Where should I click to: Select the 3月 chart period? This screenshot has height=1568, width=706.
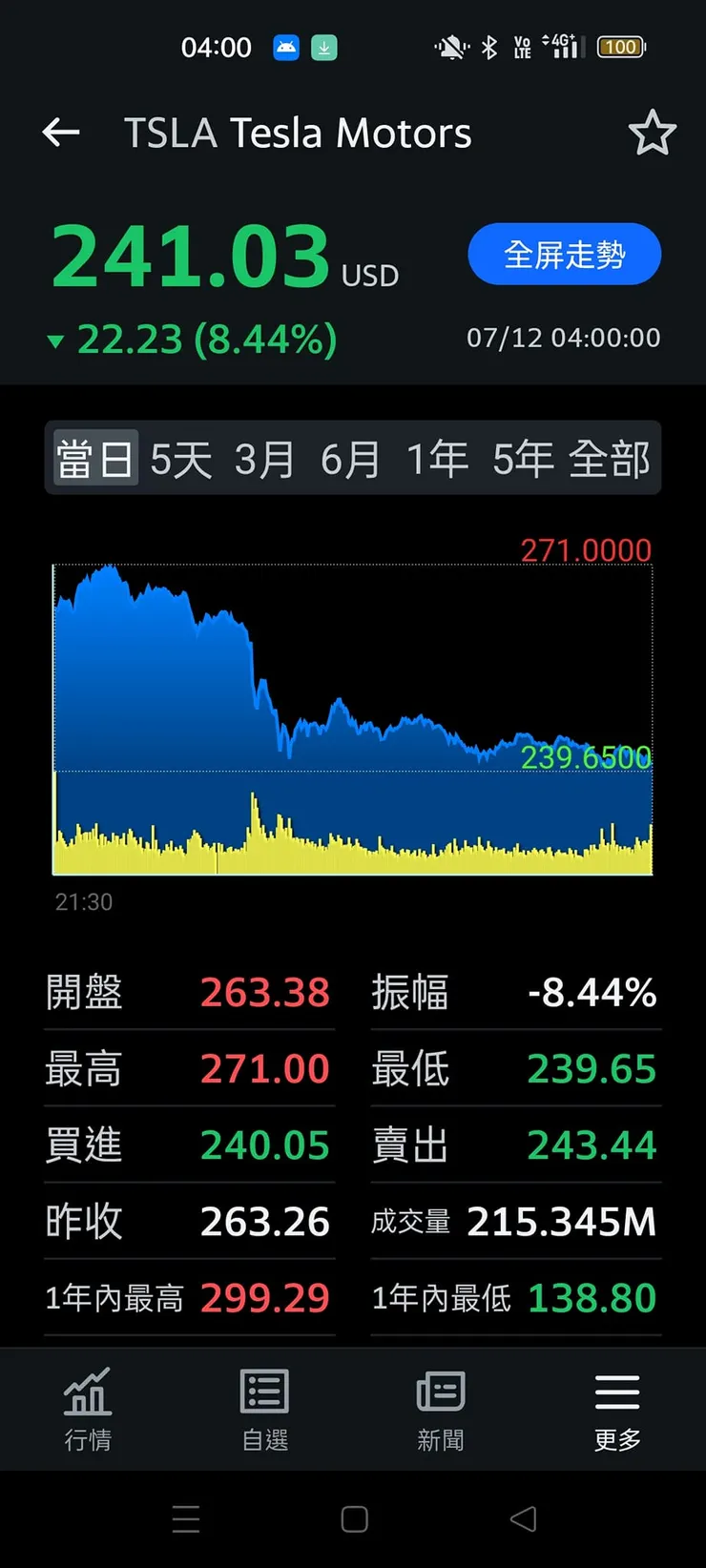(x=267, y=459)
